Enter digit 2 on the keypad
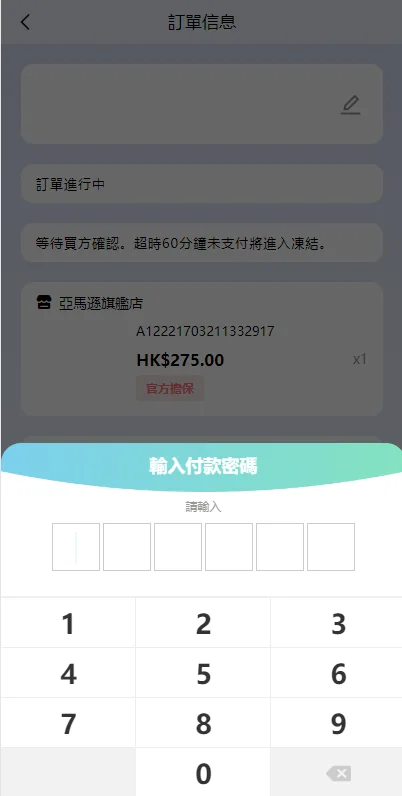Screen dimensions: 402x796 (203, 623)
